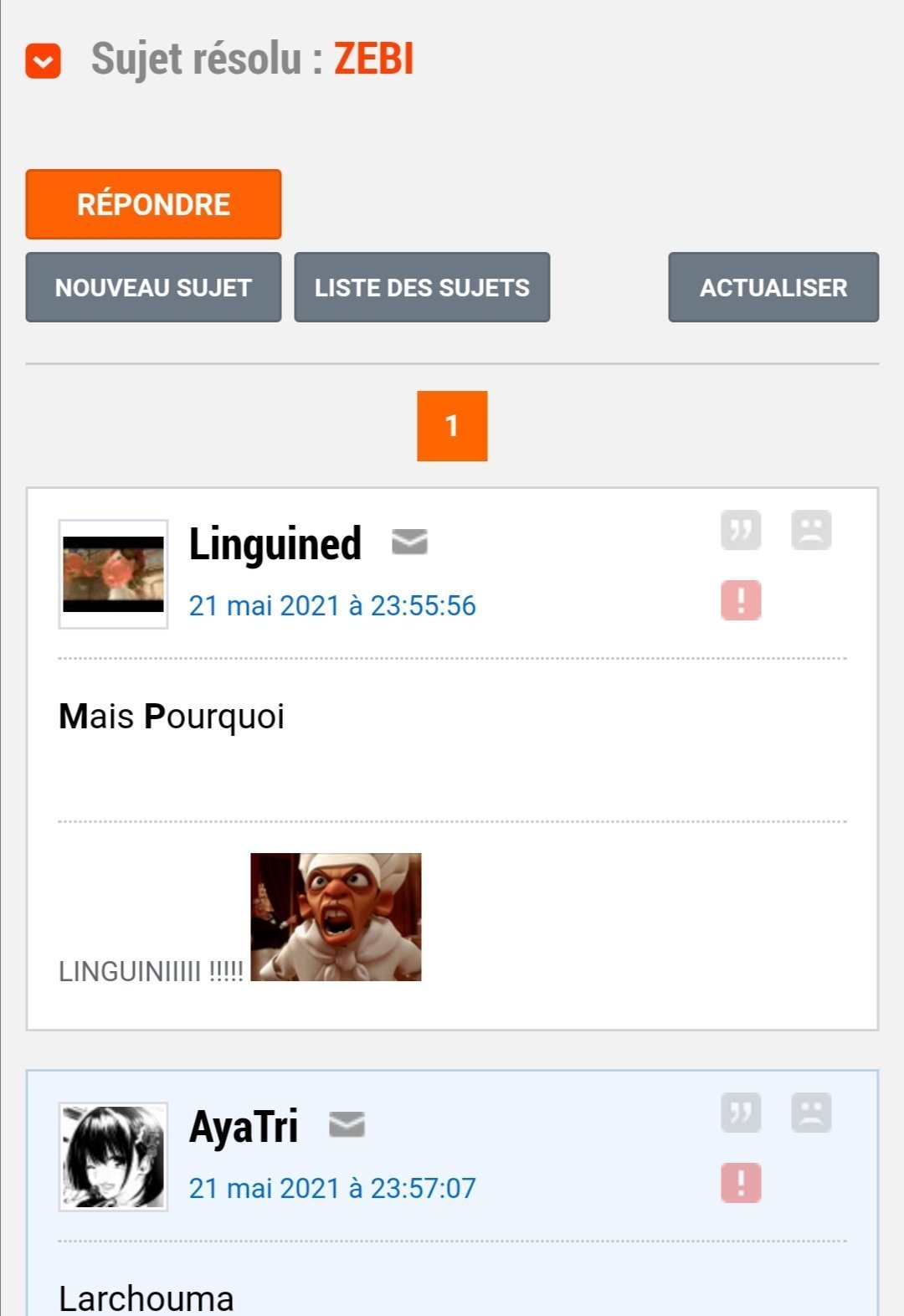Screen dimensions: 904x1316
Task: Report AyaTri's post
Action: click(x=741, y=1183)
